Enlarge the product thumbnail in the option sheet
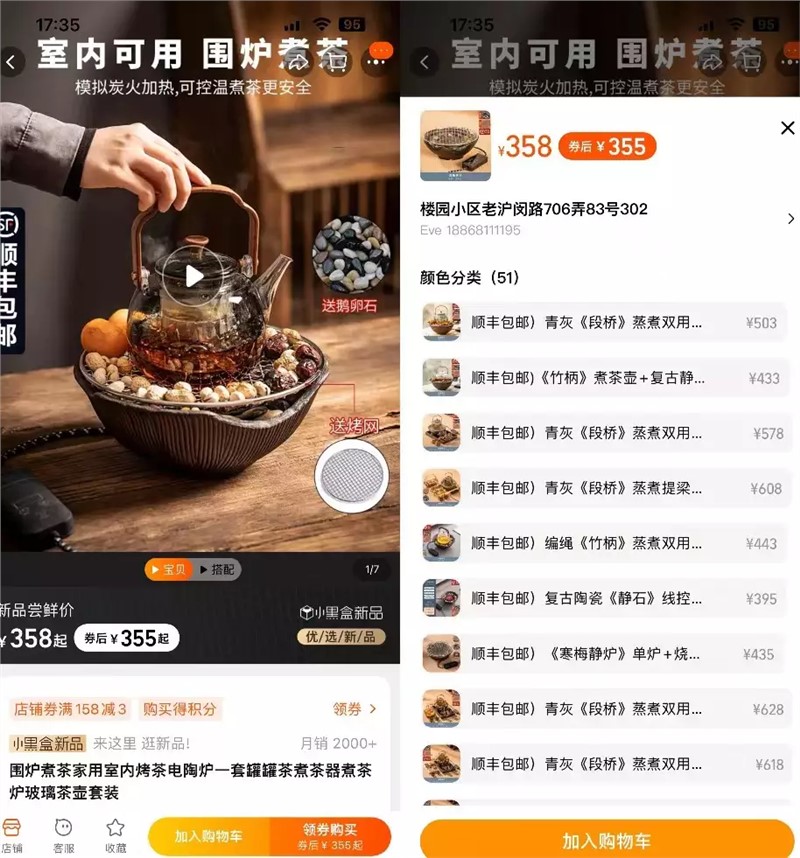Image resolution: width=800 pixels, height=858 pixels. coord(455,146)
